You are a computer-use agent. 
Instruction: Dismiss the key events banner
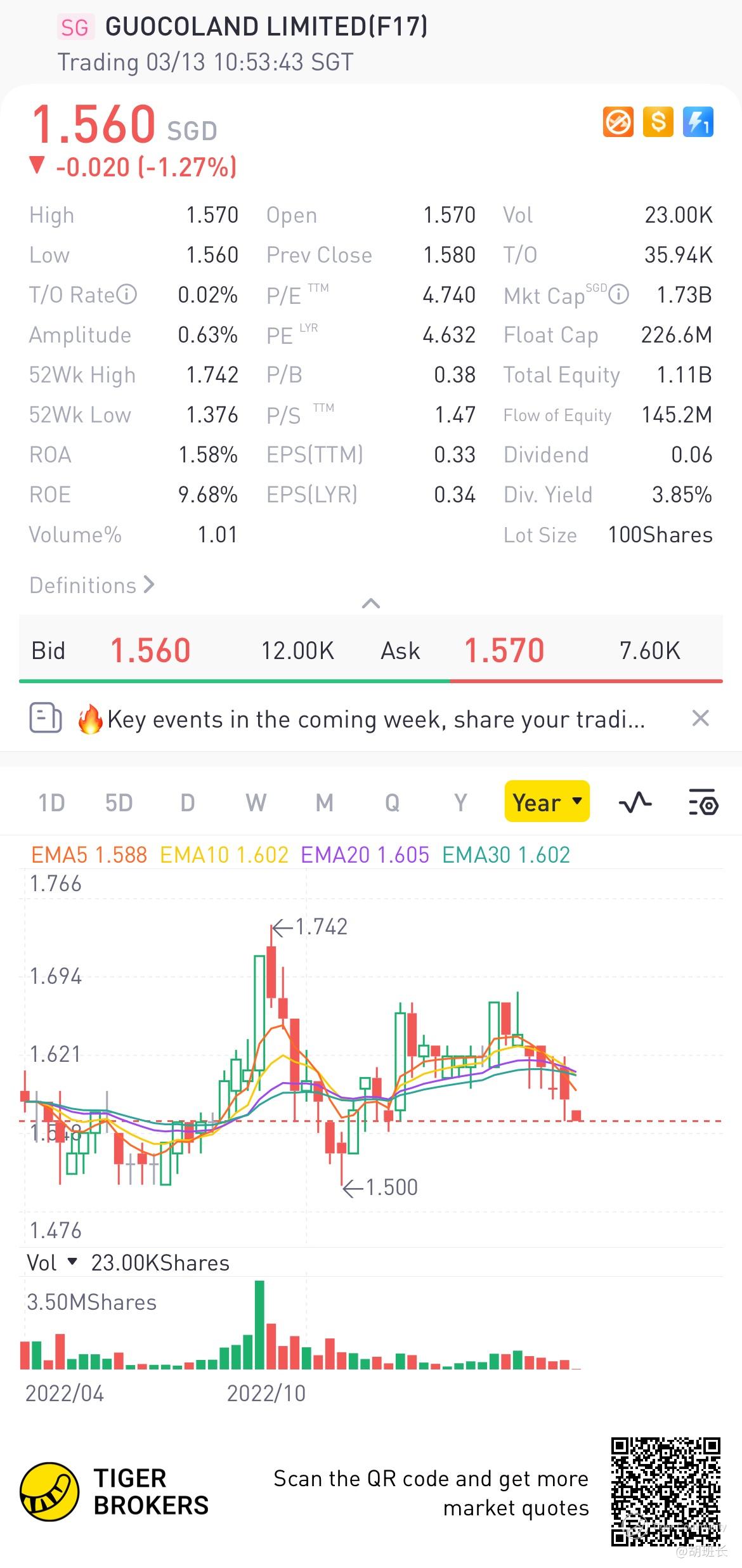(x=700, y=719)
